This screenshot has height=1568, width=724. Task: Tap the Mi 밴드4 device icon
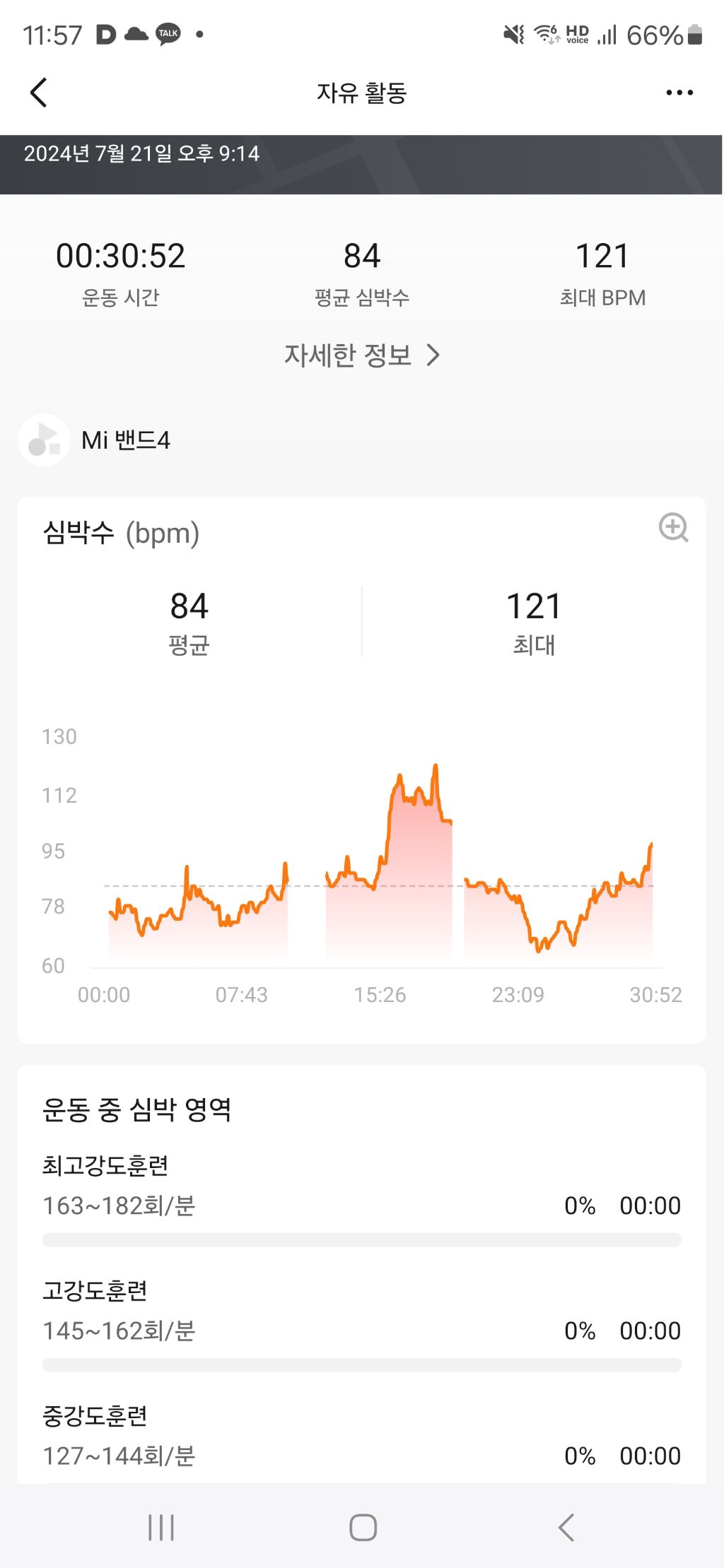(x=44, y=440)
